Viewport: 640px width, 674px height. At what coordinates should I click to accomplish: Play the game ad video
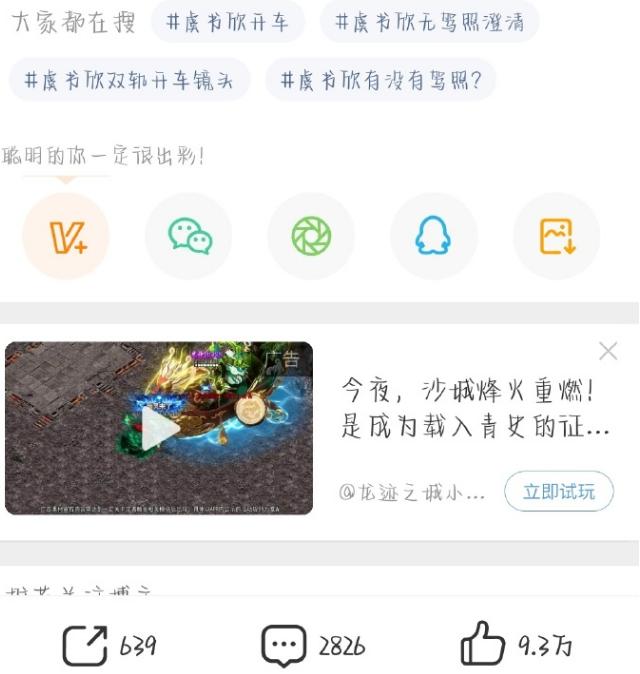[x=159, y=429]
